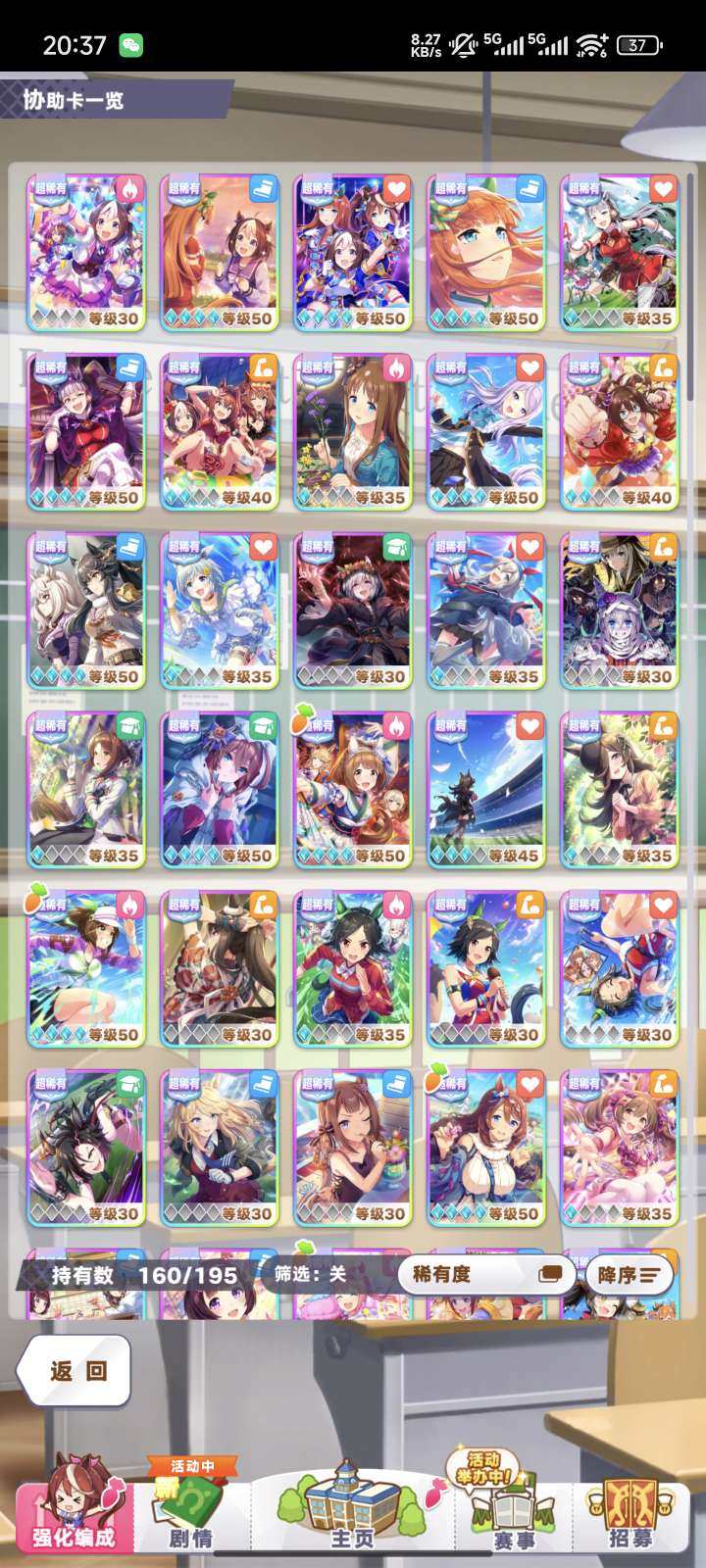Toggle the 降序 sort order
Image resolution: width=706 pixels, height=1568 pixels.
(x=631, y=1274)
